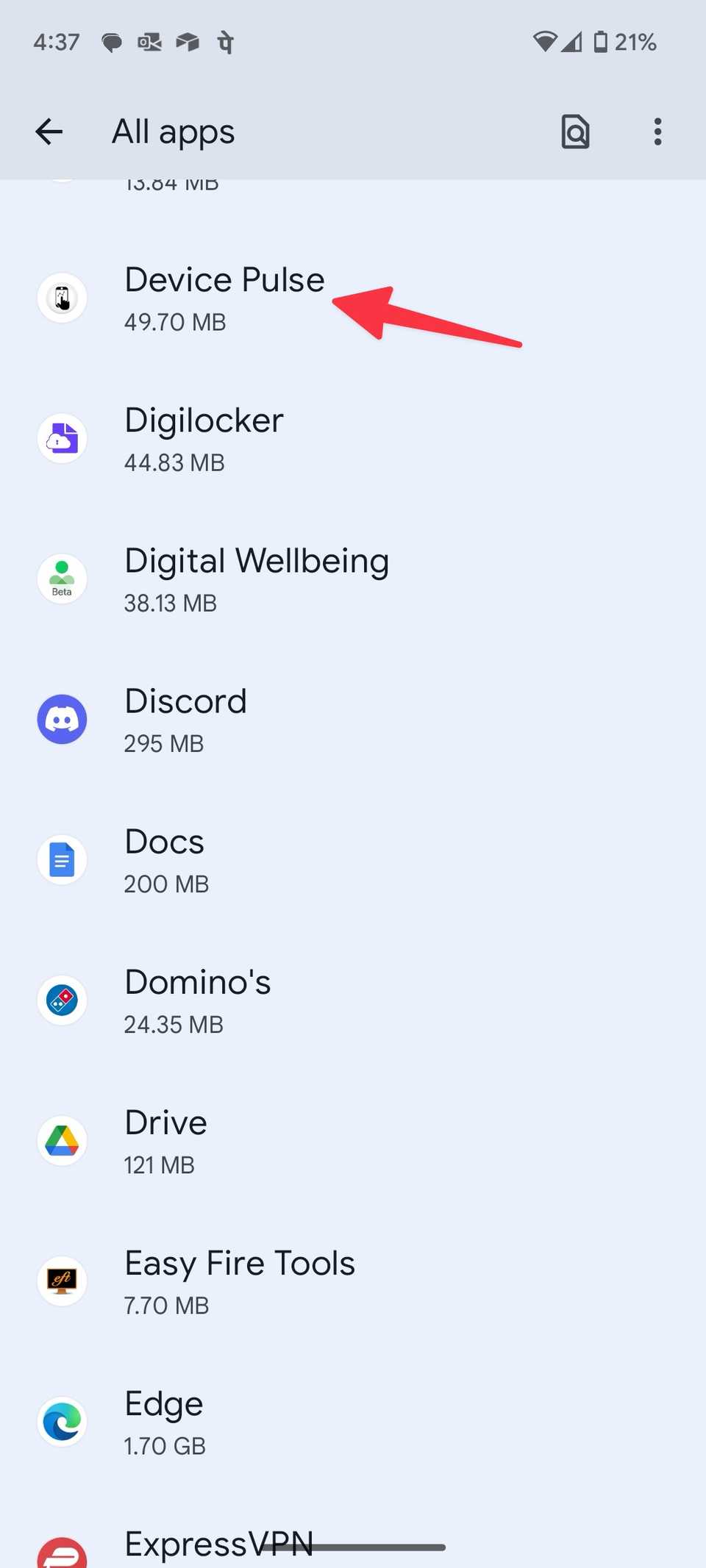The height and width of the screenshot is (1568, 706).
Task: Open the app search icon
Action: pos(575,132)
